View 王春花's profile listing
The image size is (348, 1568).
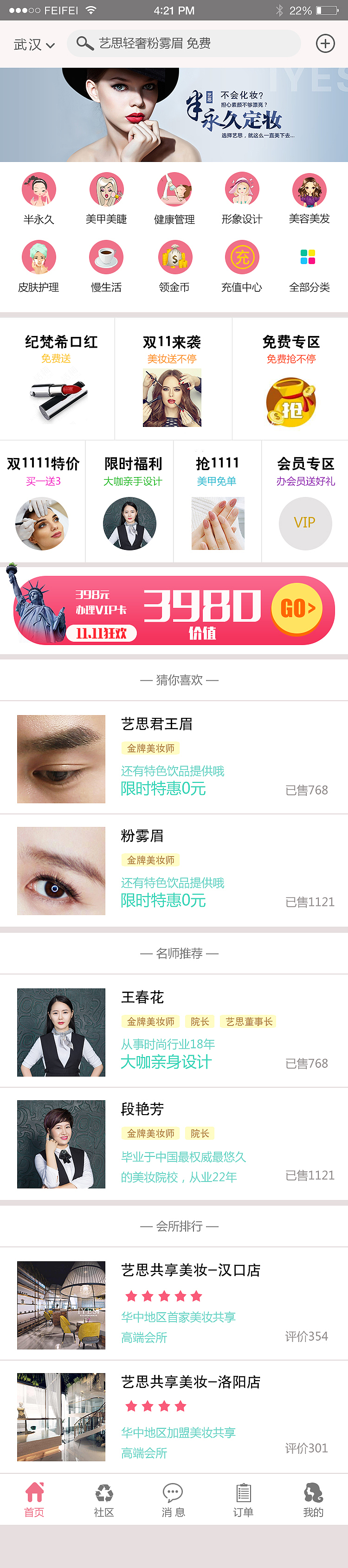(x=174, y=1031)
